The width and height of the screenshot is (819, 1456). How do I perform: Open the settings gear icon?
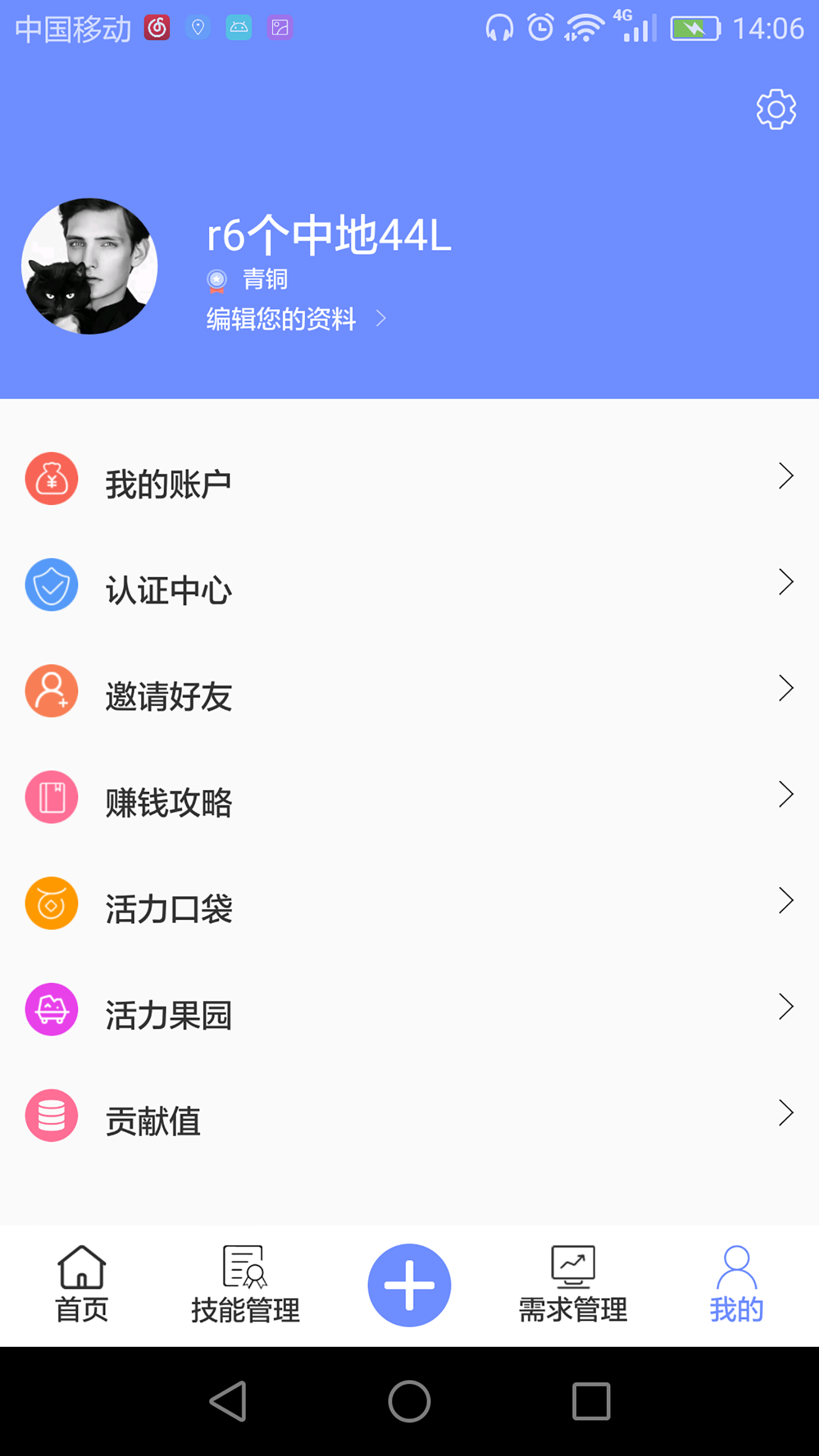(x=776, y=109)
